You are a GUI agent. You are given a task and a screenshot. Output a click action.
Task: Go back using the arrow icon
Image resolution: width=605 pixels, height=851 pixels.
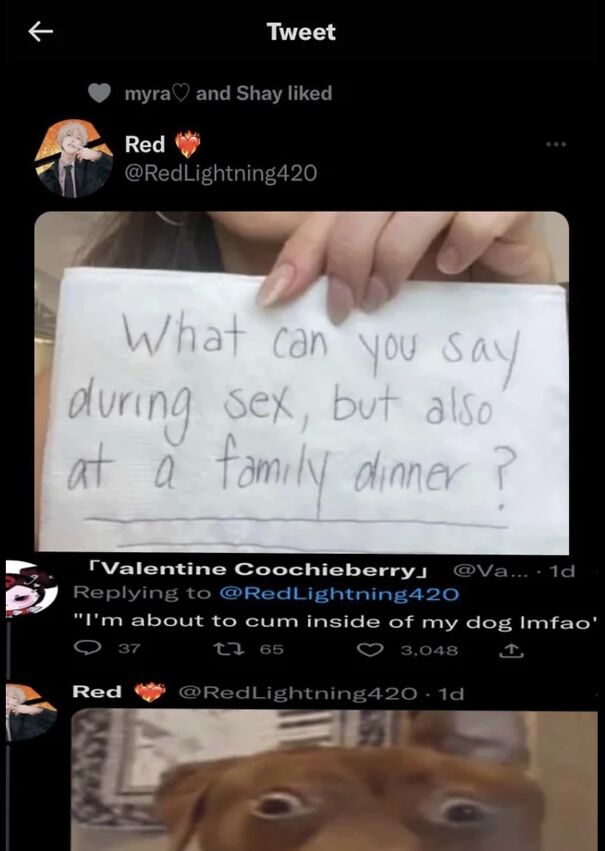point(38,32)
